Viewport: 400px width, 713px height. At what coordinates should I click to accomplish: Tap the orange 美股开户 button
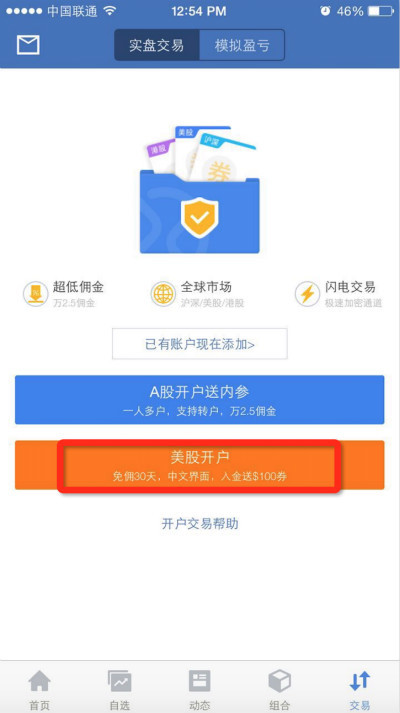(x=200, y=465)
